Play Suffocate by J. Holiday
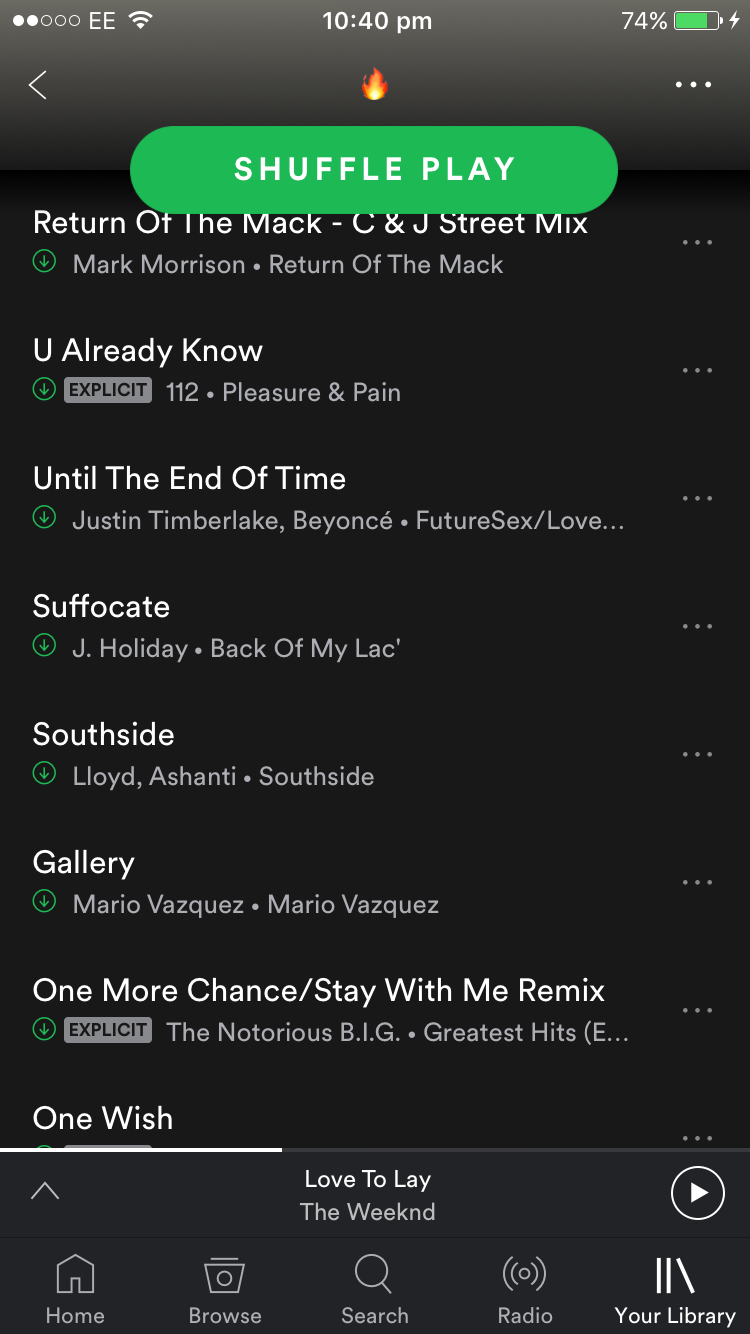The image size is (750, 1334). [x=102, y=607]
